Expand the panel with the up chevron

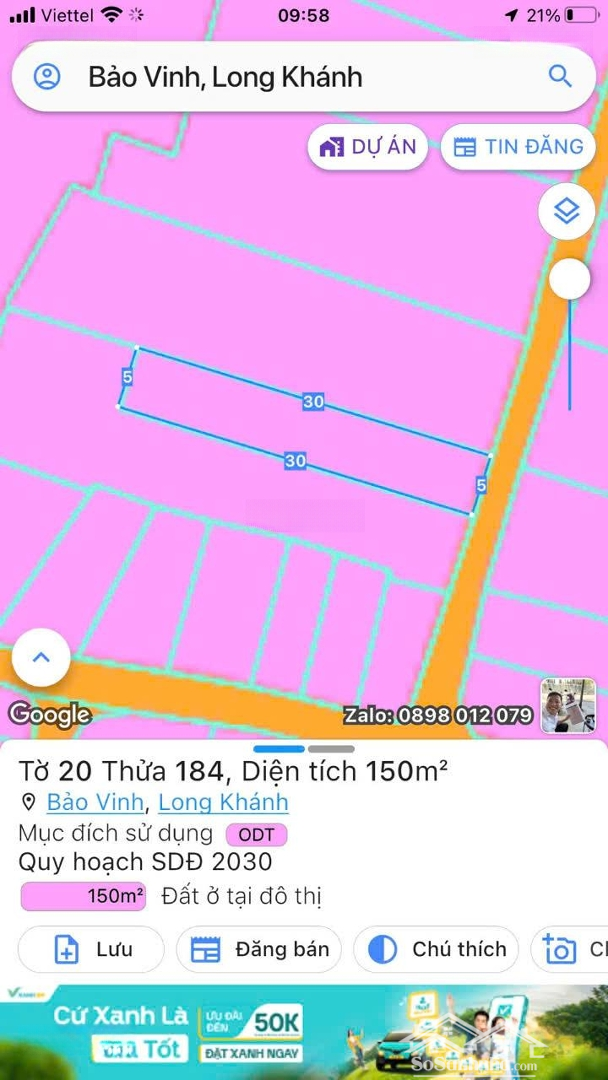click(x=41, y=657)
